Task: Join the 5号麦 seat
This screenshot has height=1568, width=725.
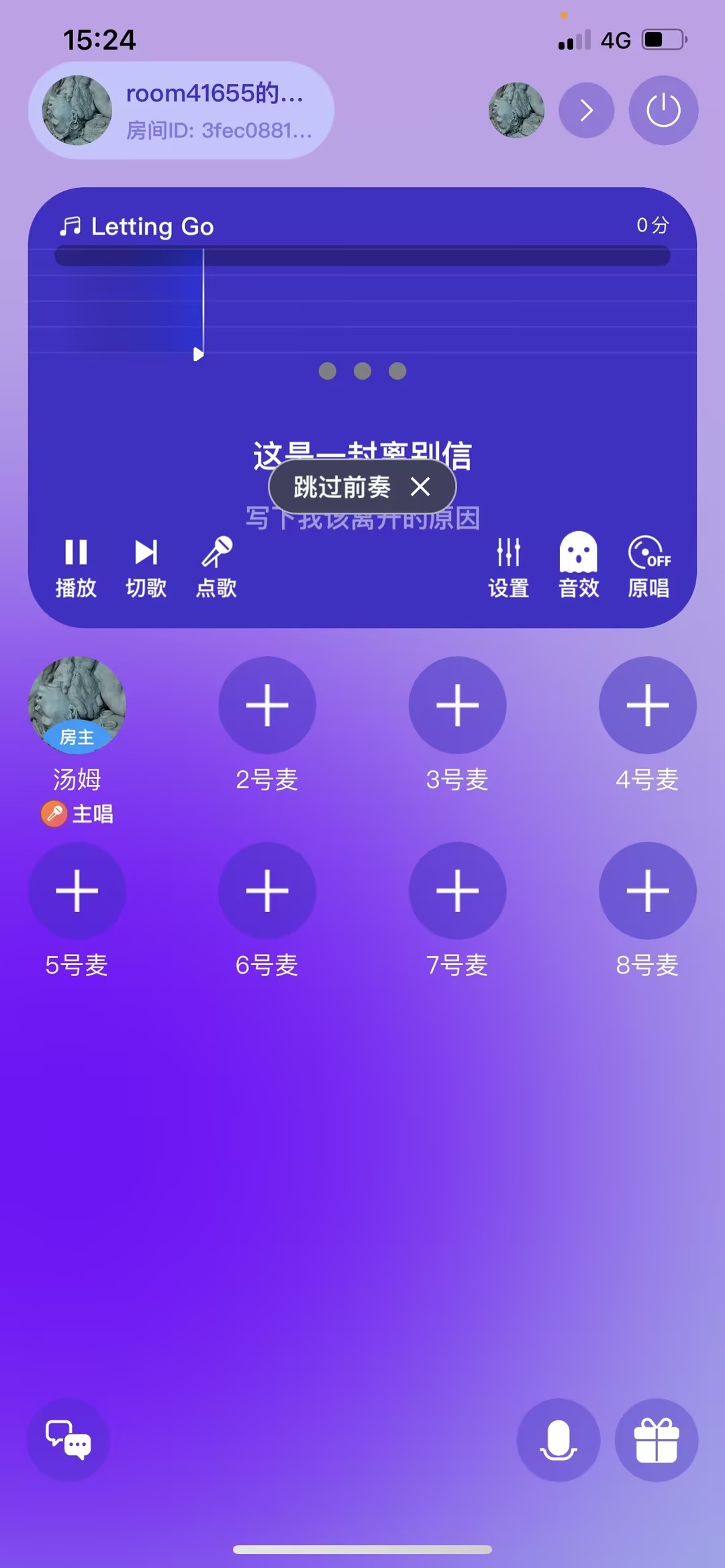Action: [77, 891]
